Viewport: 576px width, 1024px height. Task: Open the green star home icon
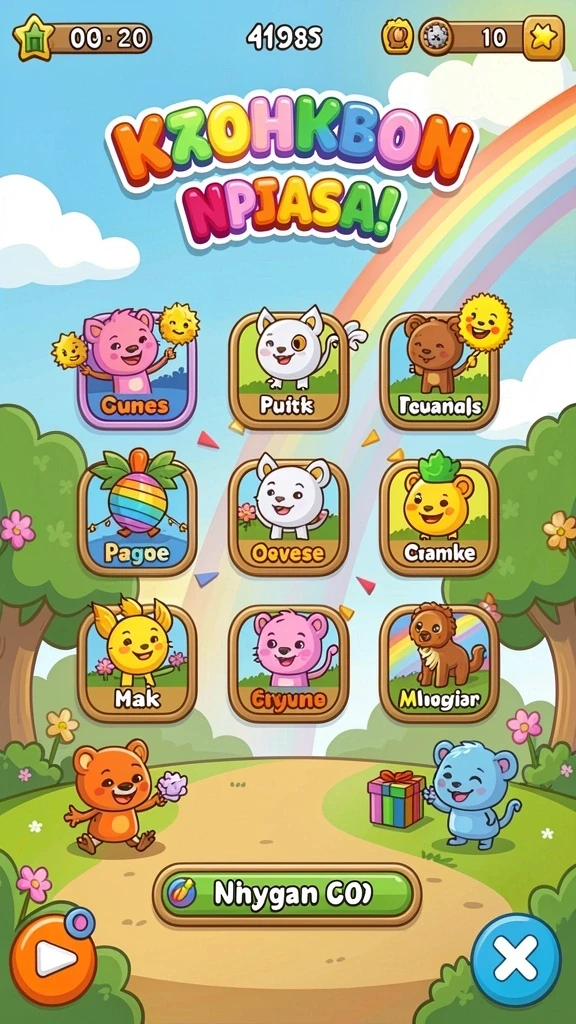[34, 38]
